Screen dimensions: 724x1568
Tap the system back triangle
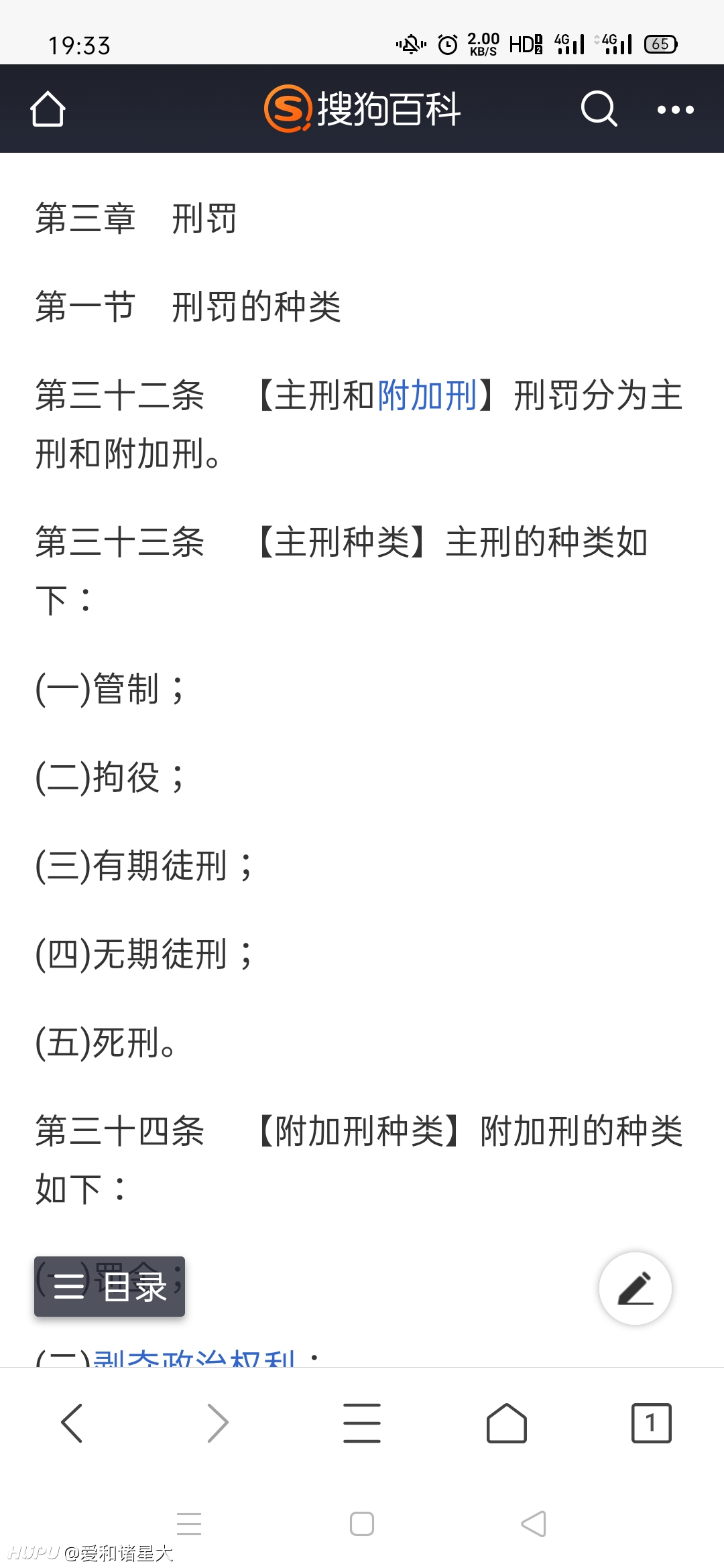534,1523
